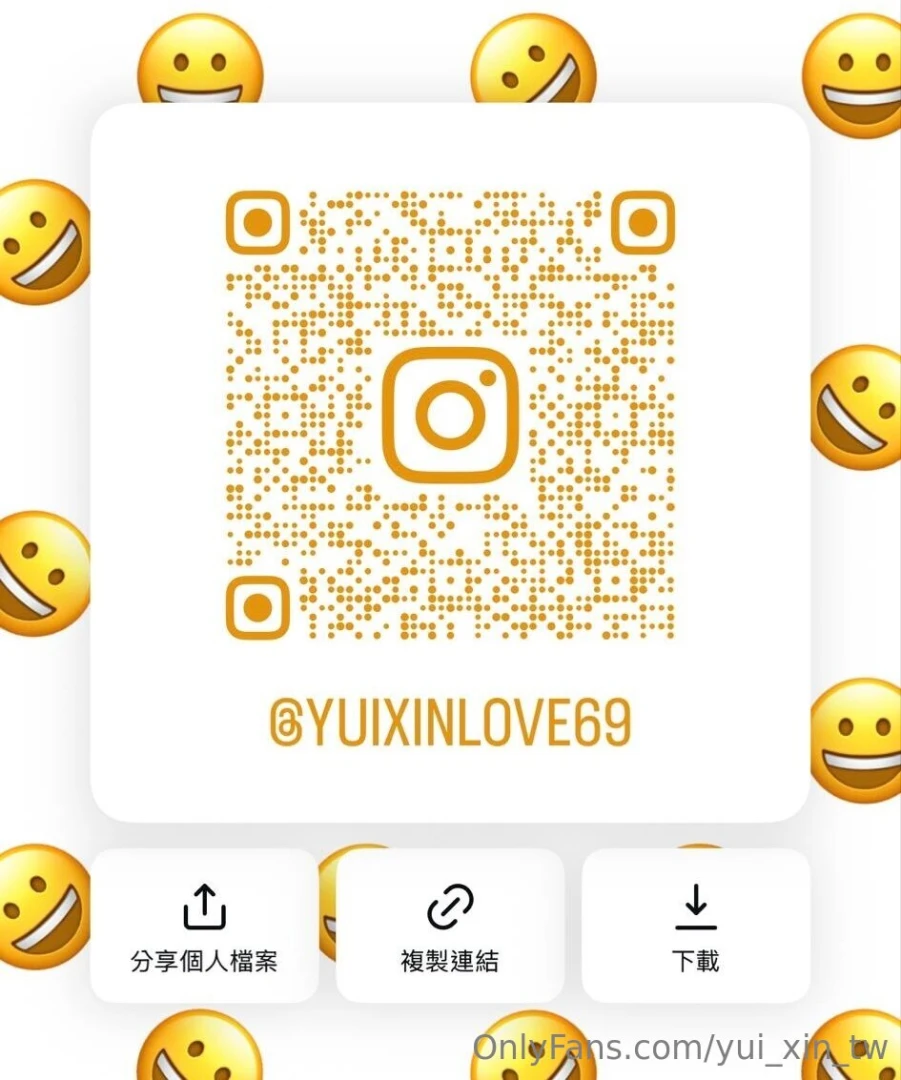Tap the link icon above 複製連結

pyautogui.click(x=450, y=905)
